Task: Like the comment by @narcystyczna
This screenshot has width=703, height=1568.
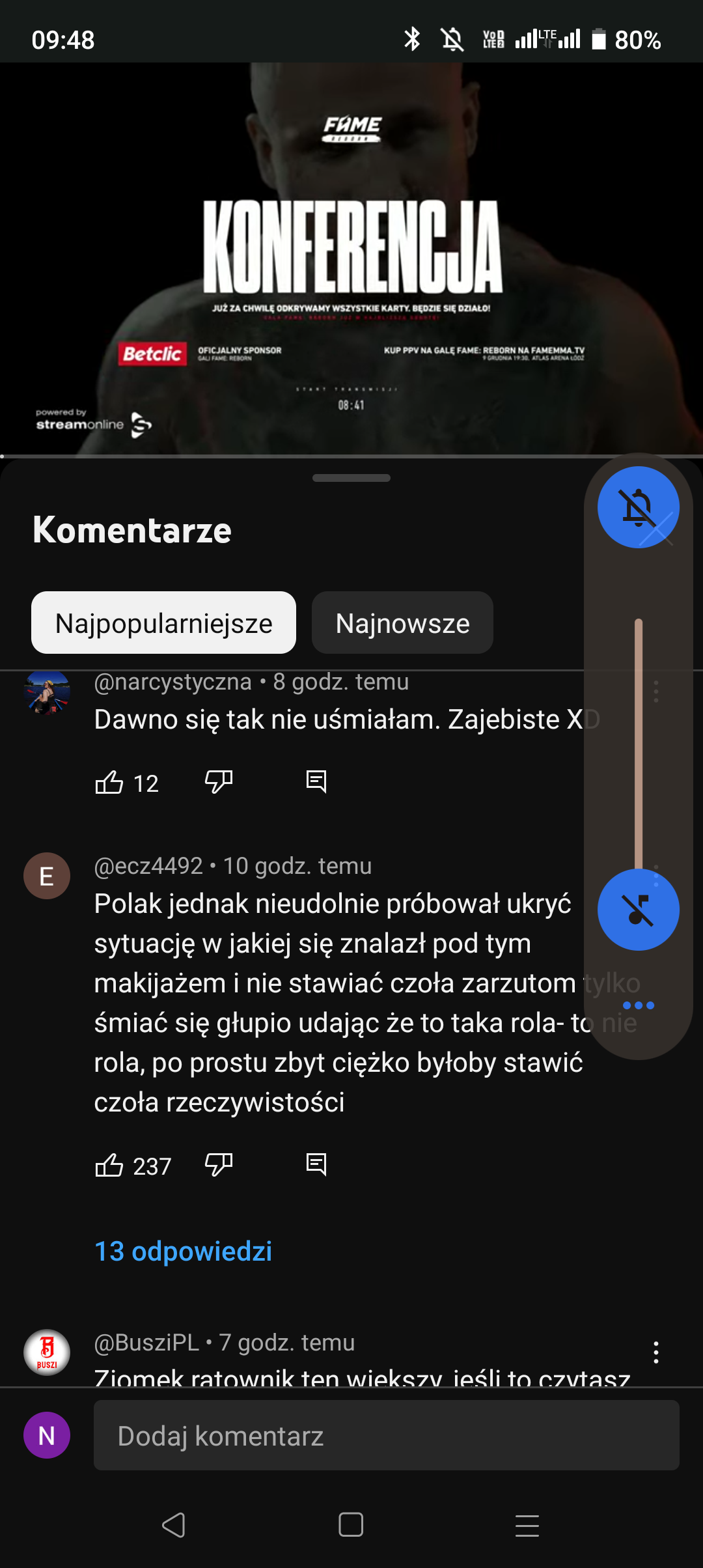Action: (x=109, y=782)
